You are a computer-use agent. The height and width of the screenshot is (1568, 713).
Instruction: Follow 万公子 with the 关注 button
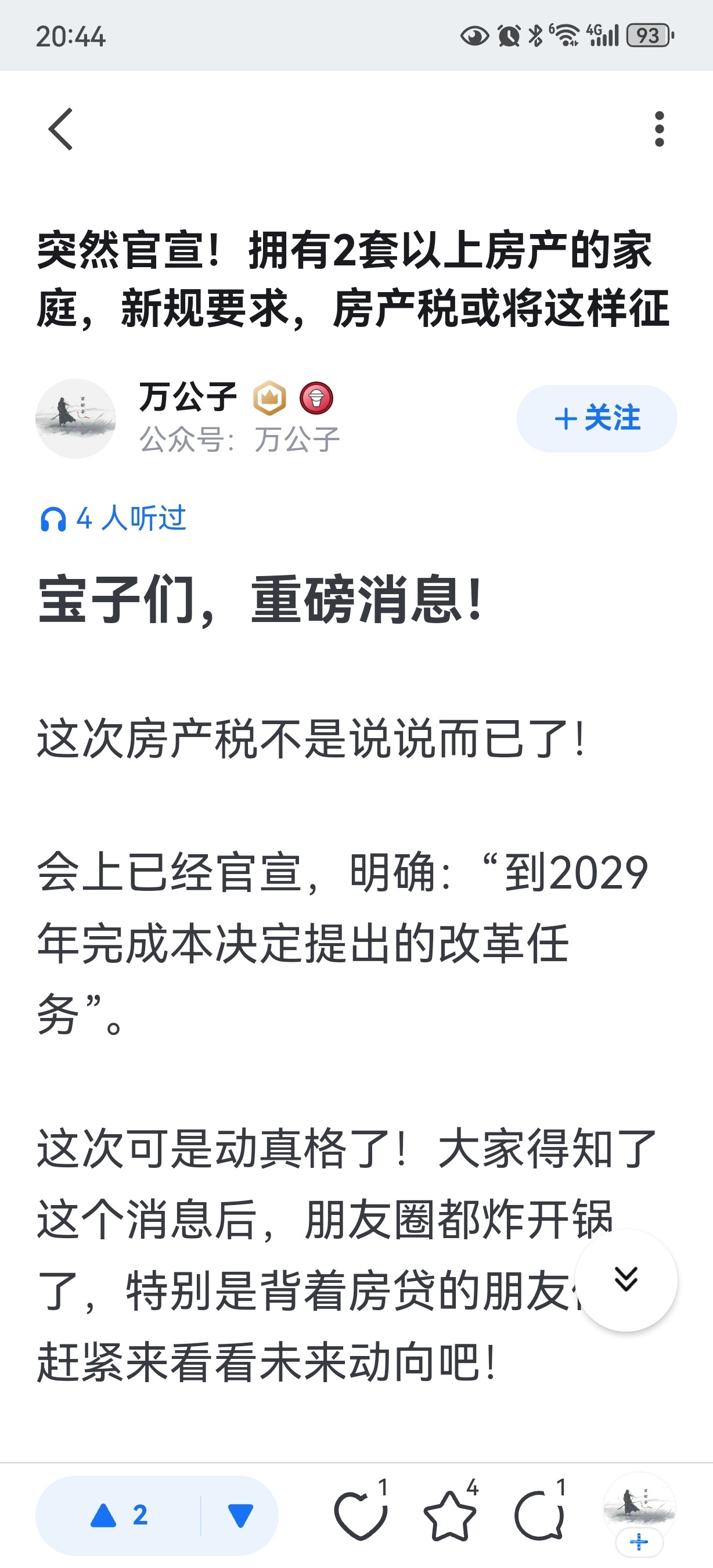tap(596, 419)
